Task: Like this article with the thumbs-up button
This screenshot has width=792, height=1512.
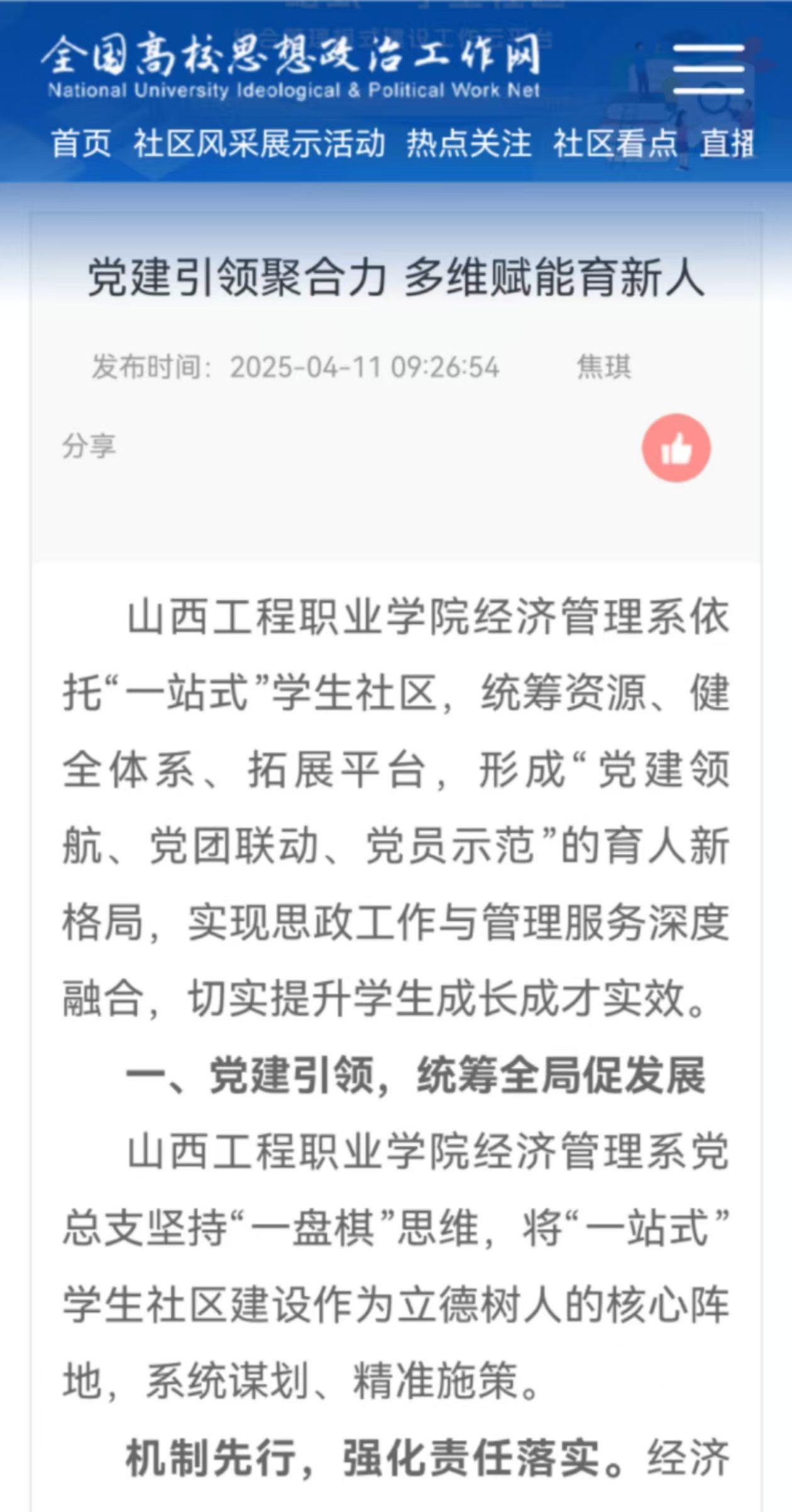Action: (676, 448)
